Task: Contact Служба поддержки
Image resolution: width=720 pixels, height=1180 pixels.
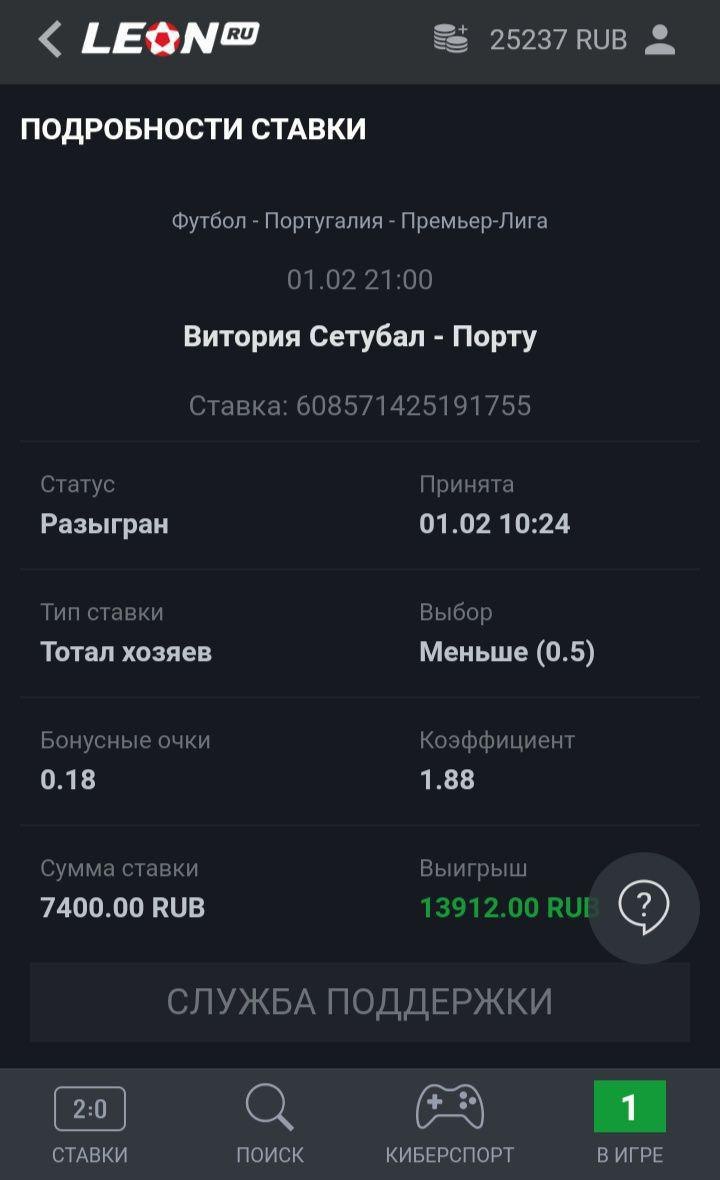Action: [360, 1002]
